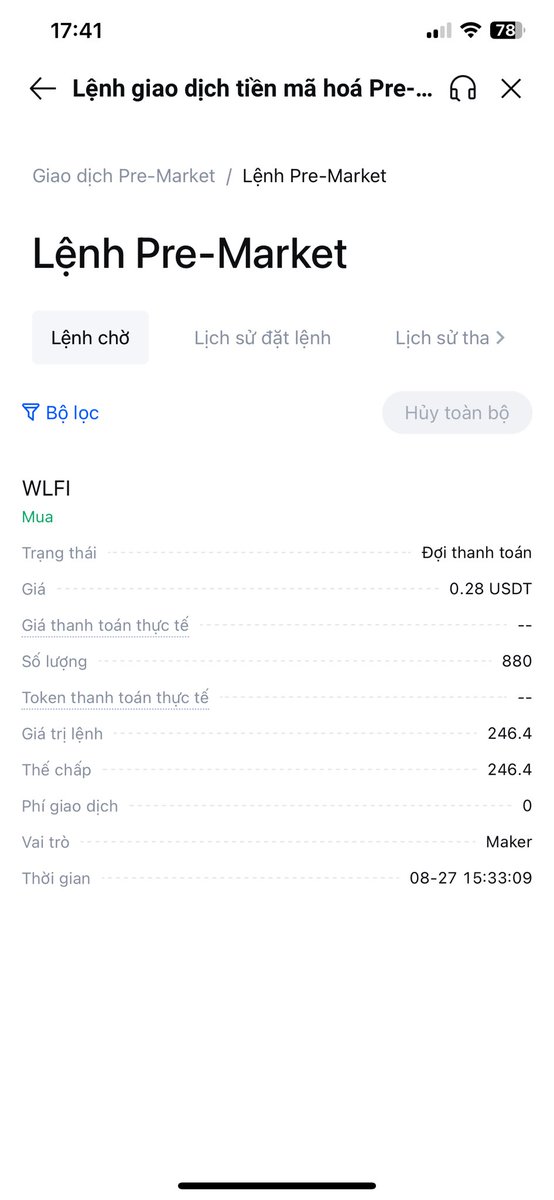Switch to the Lịch sử tha tab
The image size is (554, 1200).
[x=449, y=338]
